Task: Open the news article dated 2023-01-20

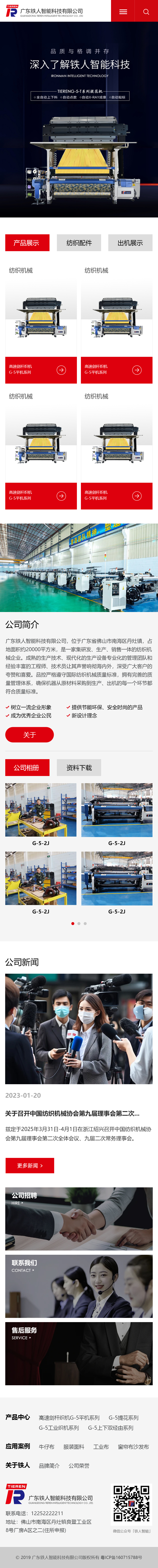Action: 72,1113
